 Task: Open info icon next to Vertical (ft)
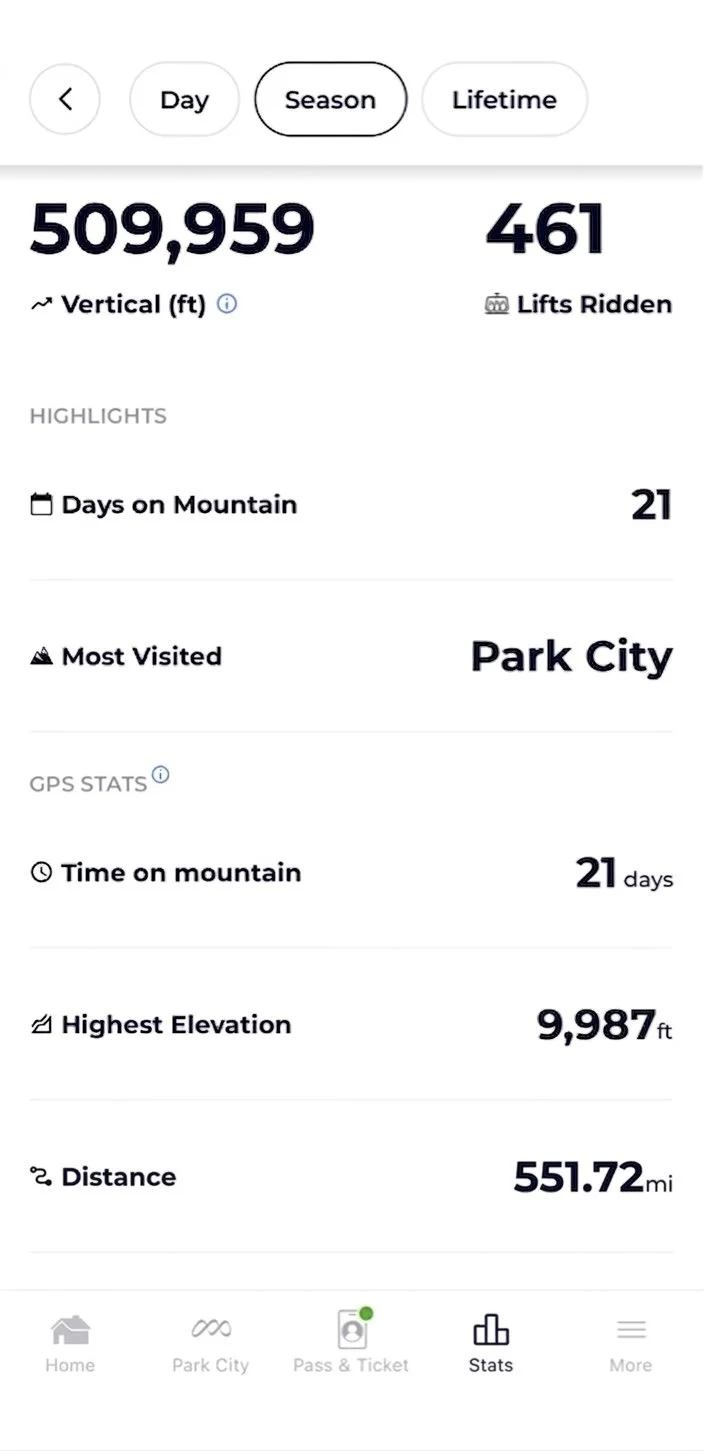coord(227,303)
